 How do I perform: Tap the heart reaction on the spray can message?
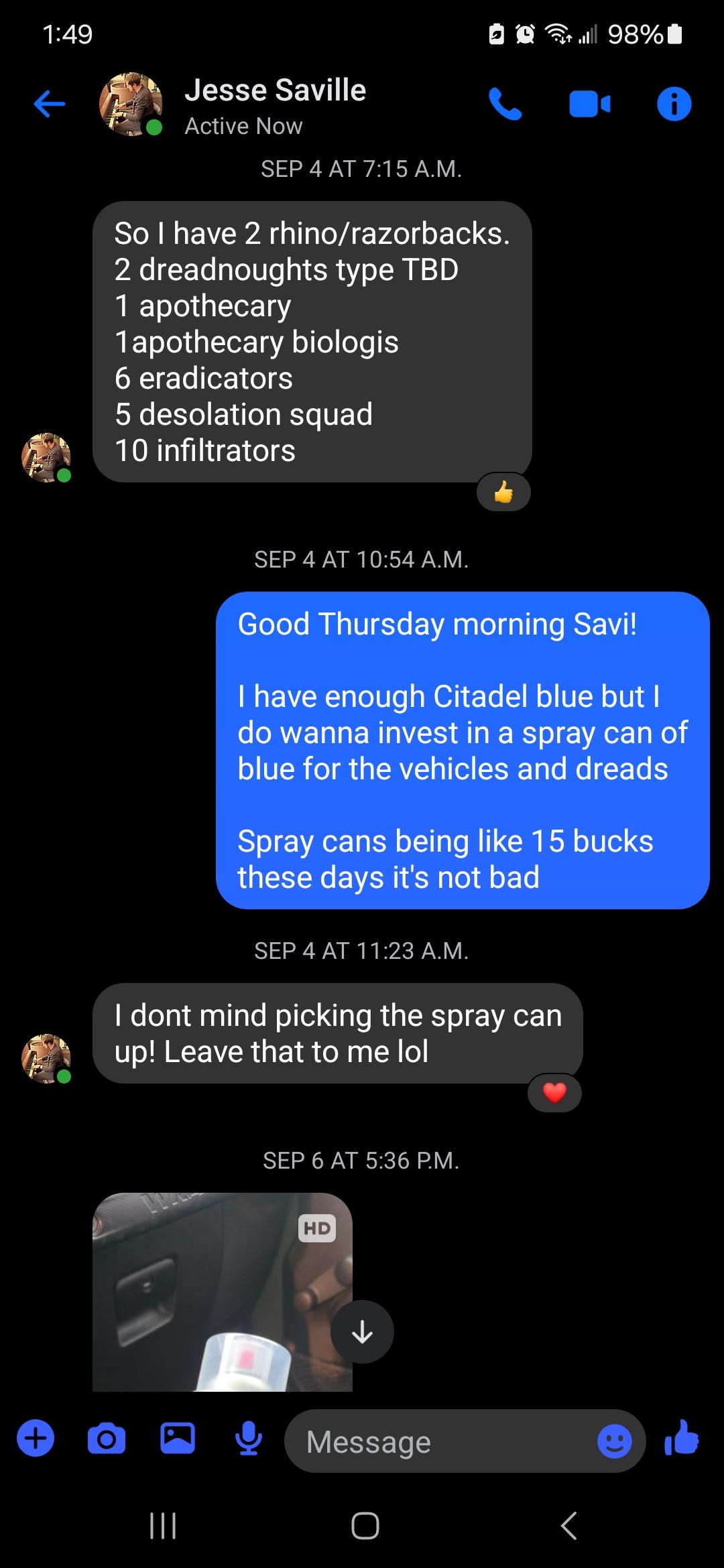coord(554,1092)
